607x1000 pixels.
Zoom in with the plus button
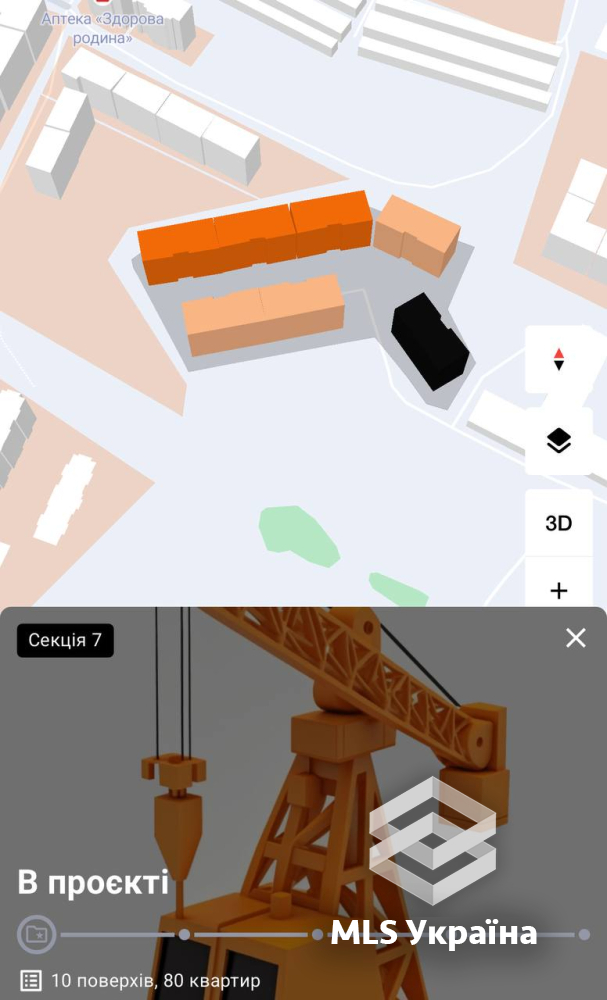559,591
